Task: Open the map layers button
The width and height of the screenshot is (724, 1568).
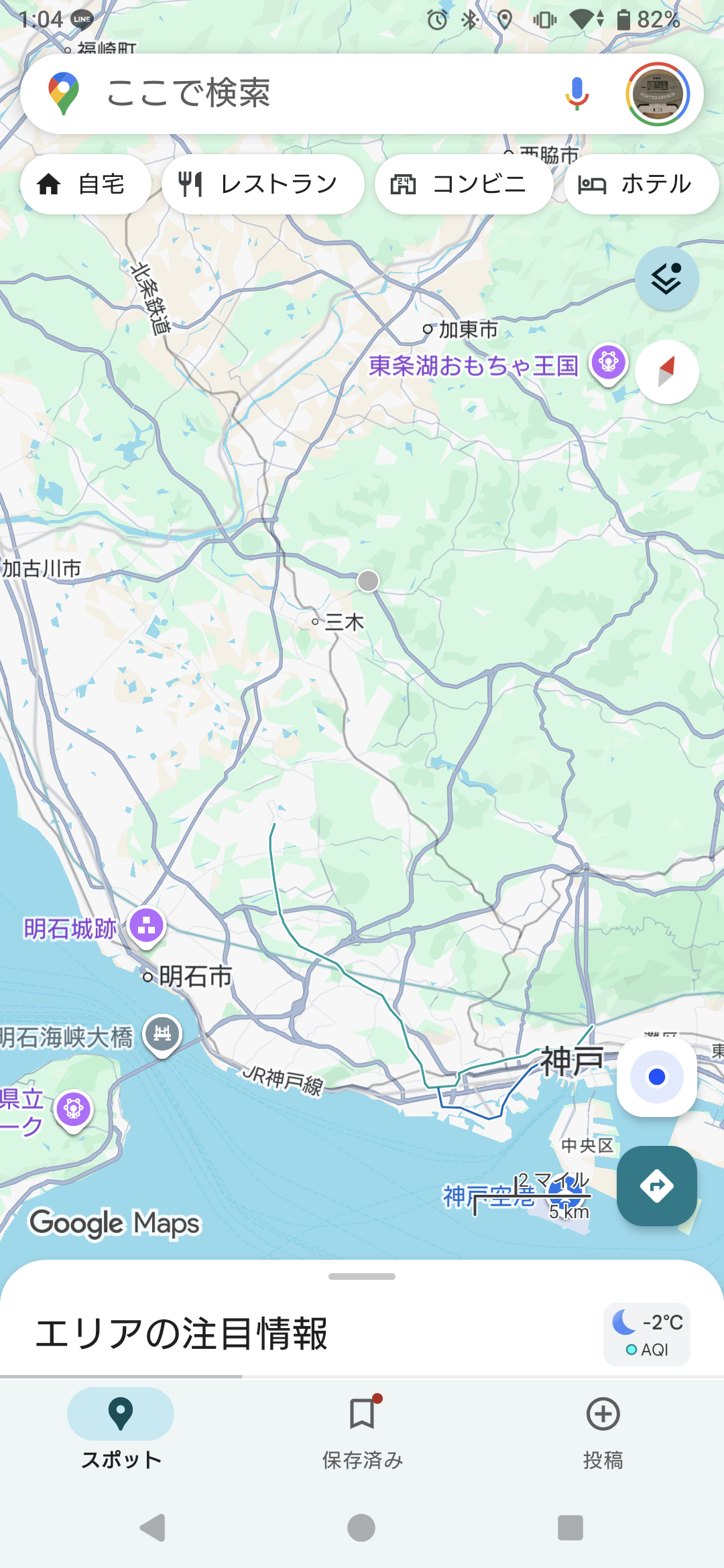Action: [666, 278]
